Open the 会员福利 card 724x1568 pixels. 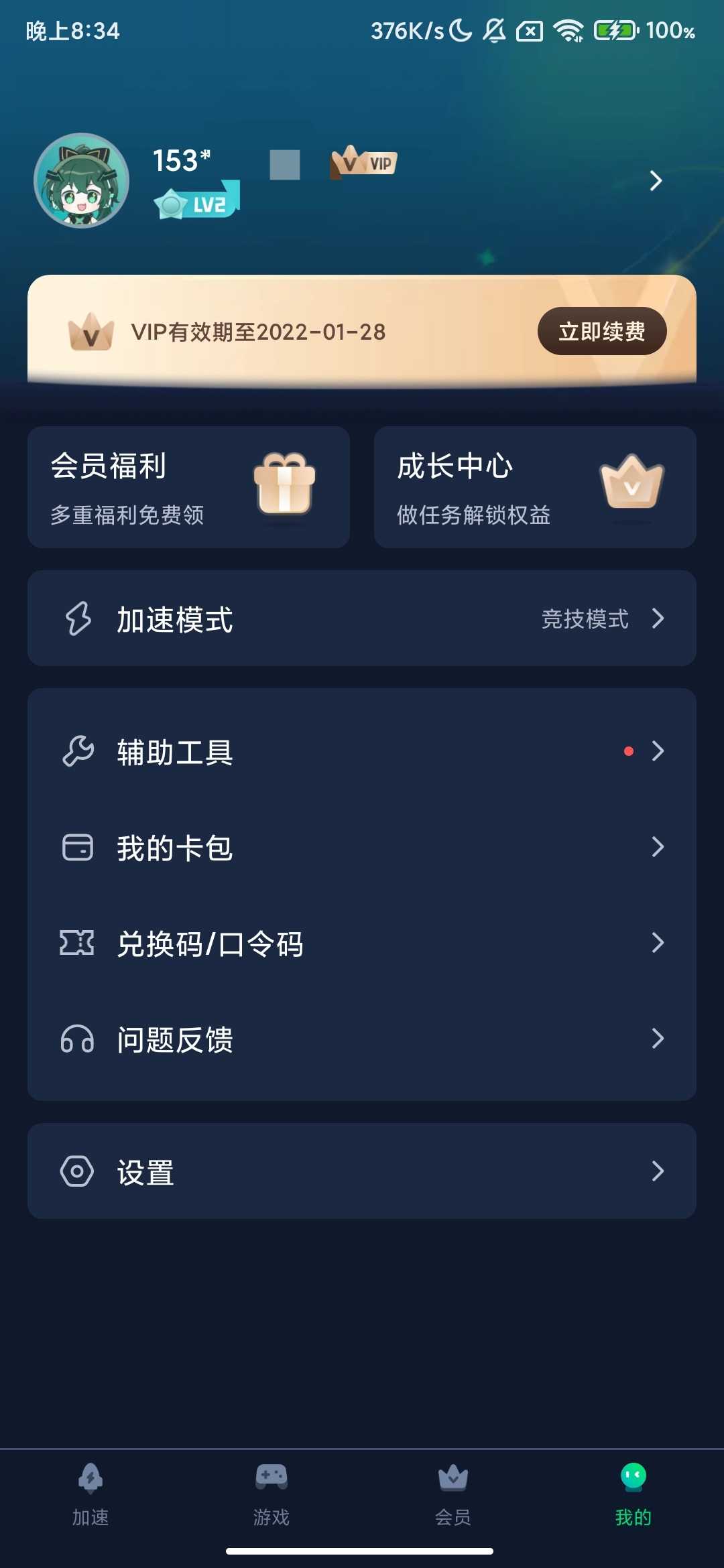tap(188, 487)
